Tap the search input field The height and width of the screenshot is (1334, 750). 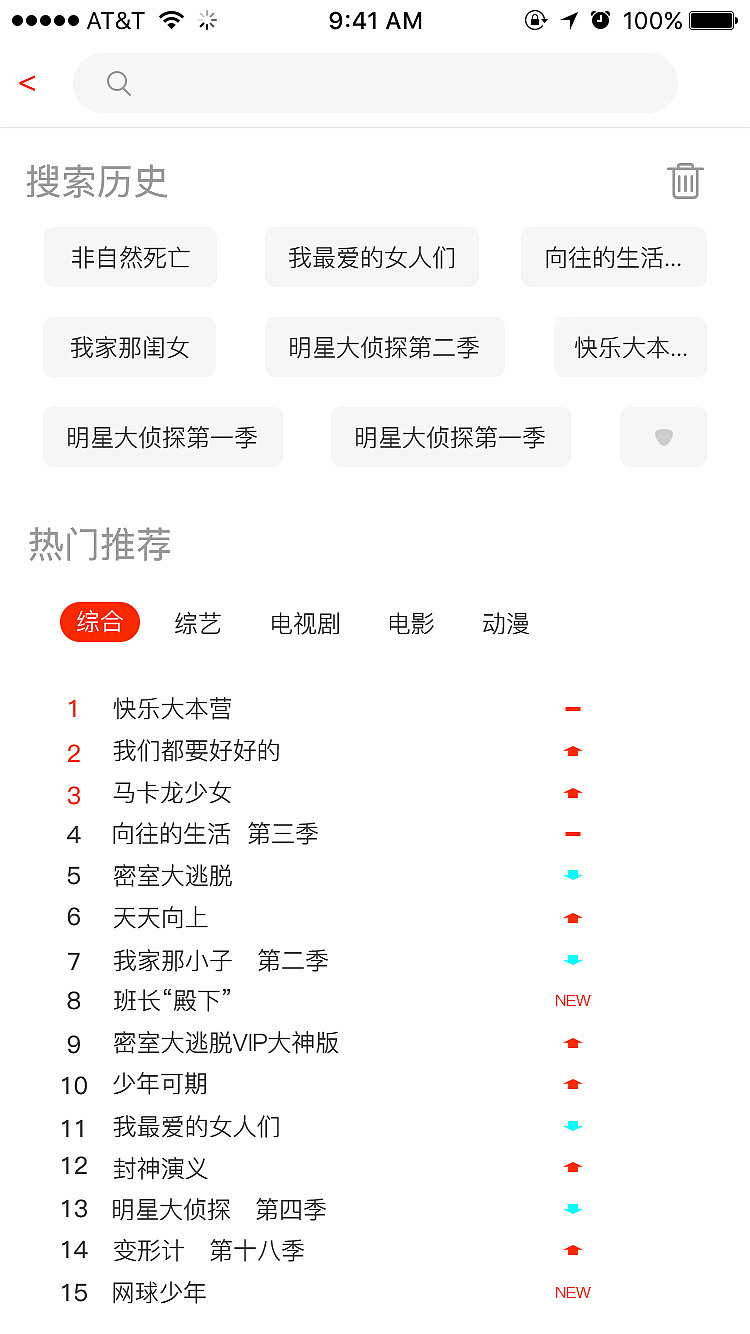375,83
